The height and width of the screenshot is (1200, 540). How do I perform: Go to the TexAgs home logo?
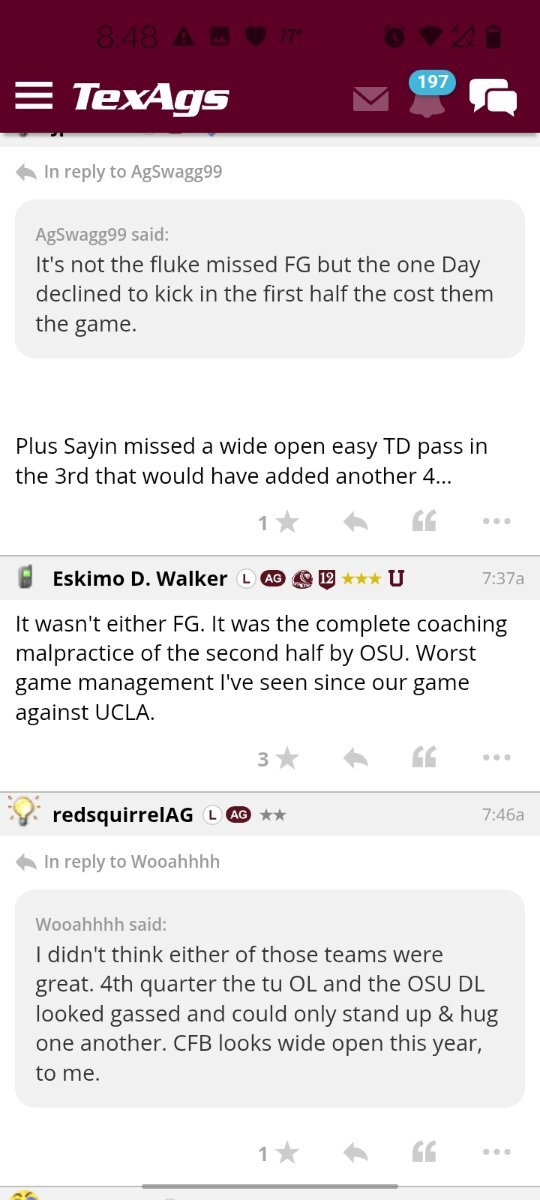pos(150,97)
